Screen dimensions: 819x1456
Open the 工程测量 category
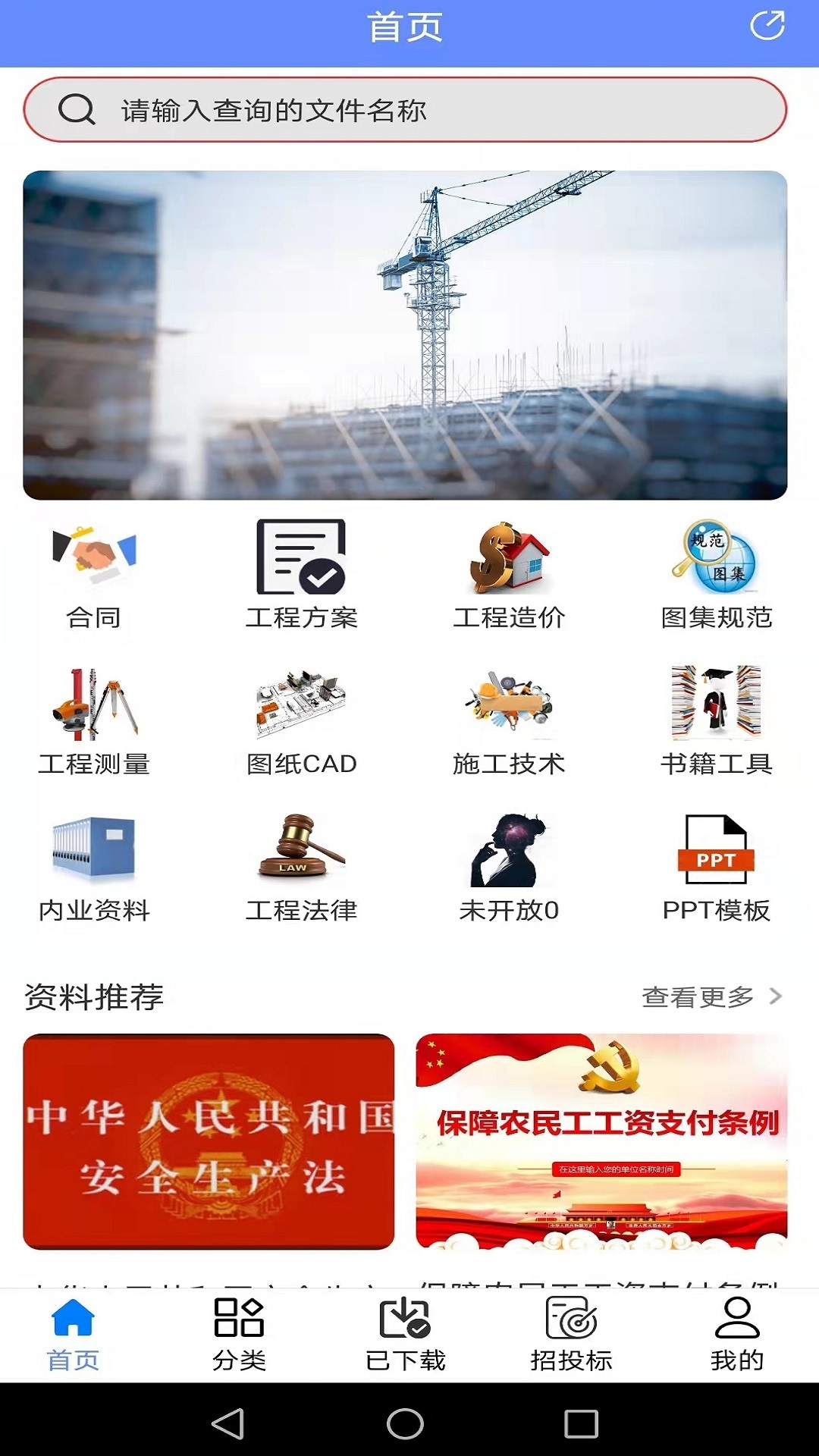(93, 722)
